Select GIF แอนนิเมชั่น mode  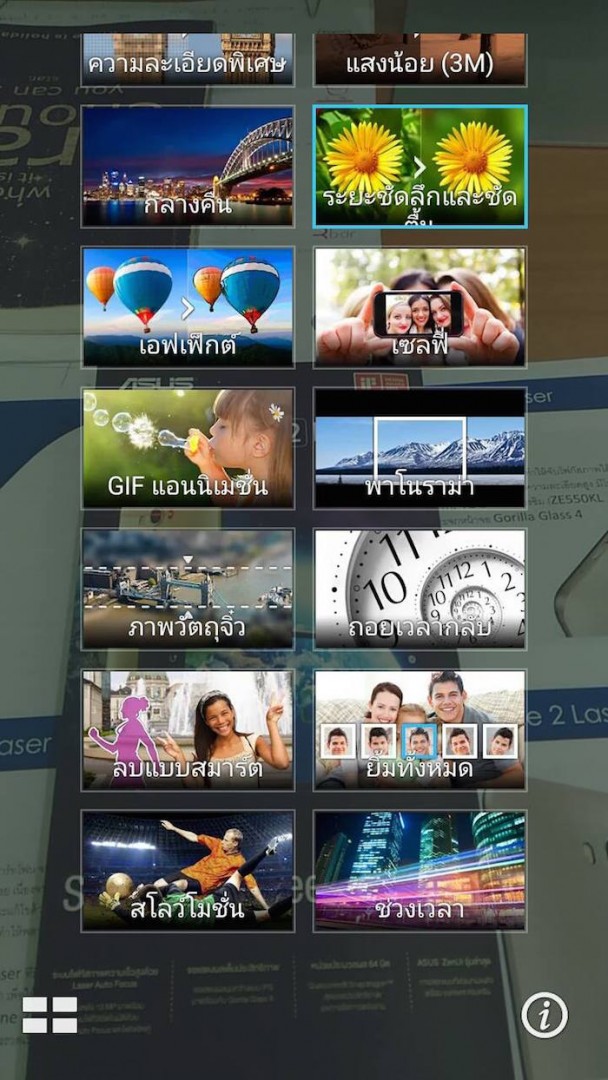click(x=188, y=448)
